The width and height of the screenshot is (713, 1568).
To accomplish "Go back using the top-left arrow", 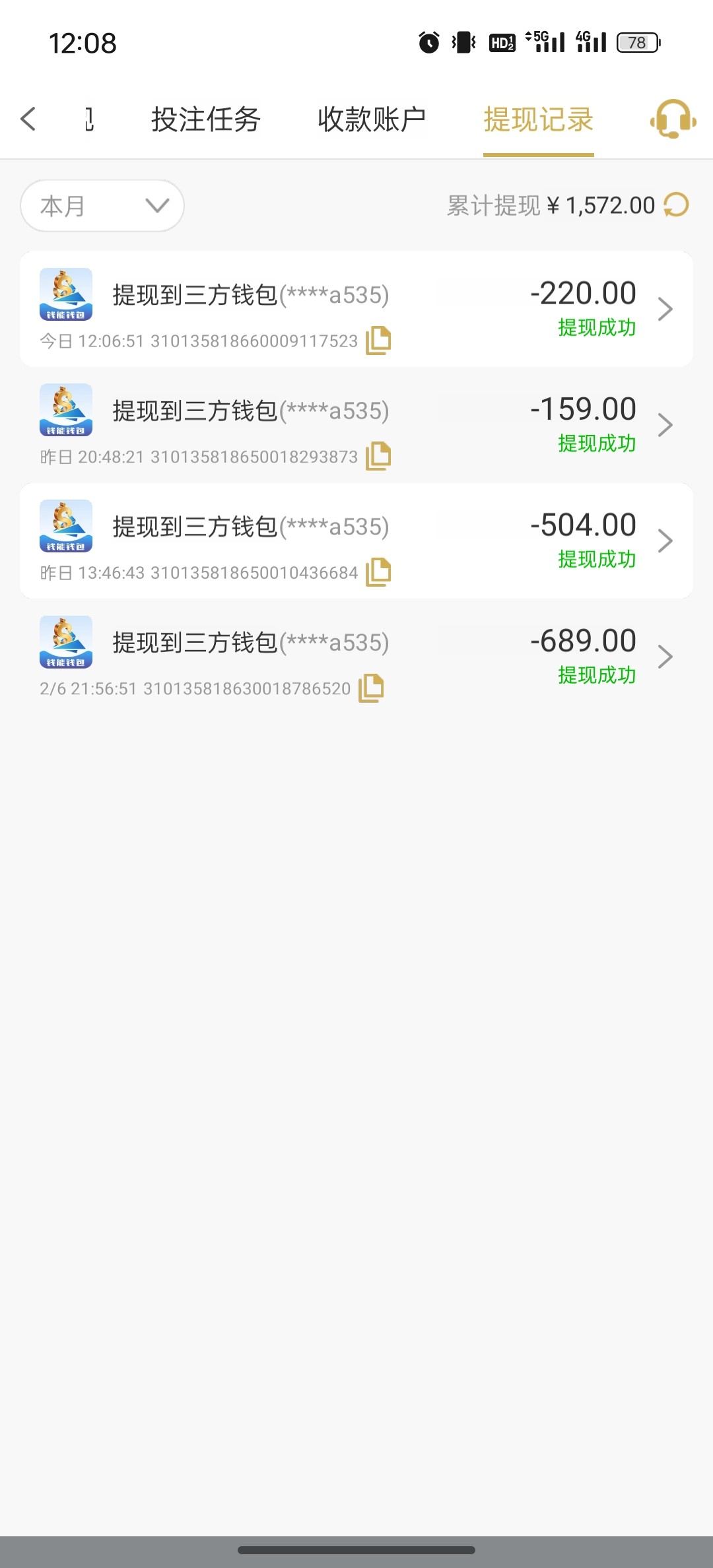I will [28, 119].
